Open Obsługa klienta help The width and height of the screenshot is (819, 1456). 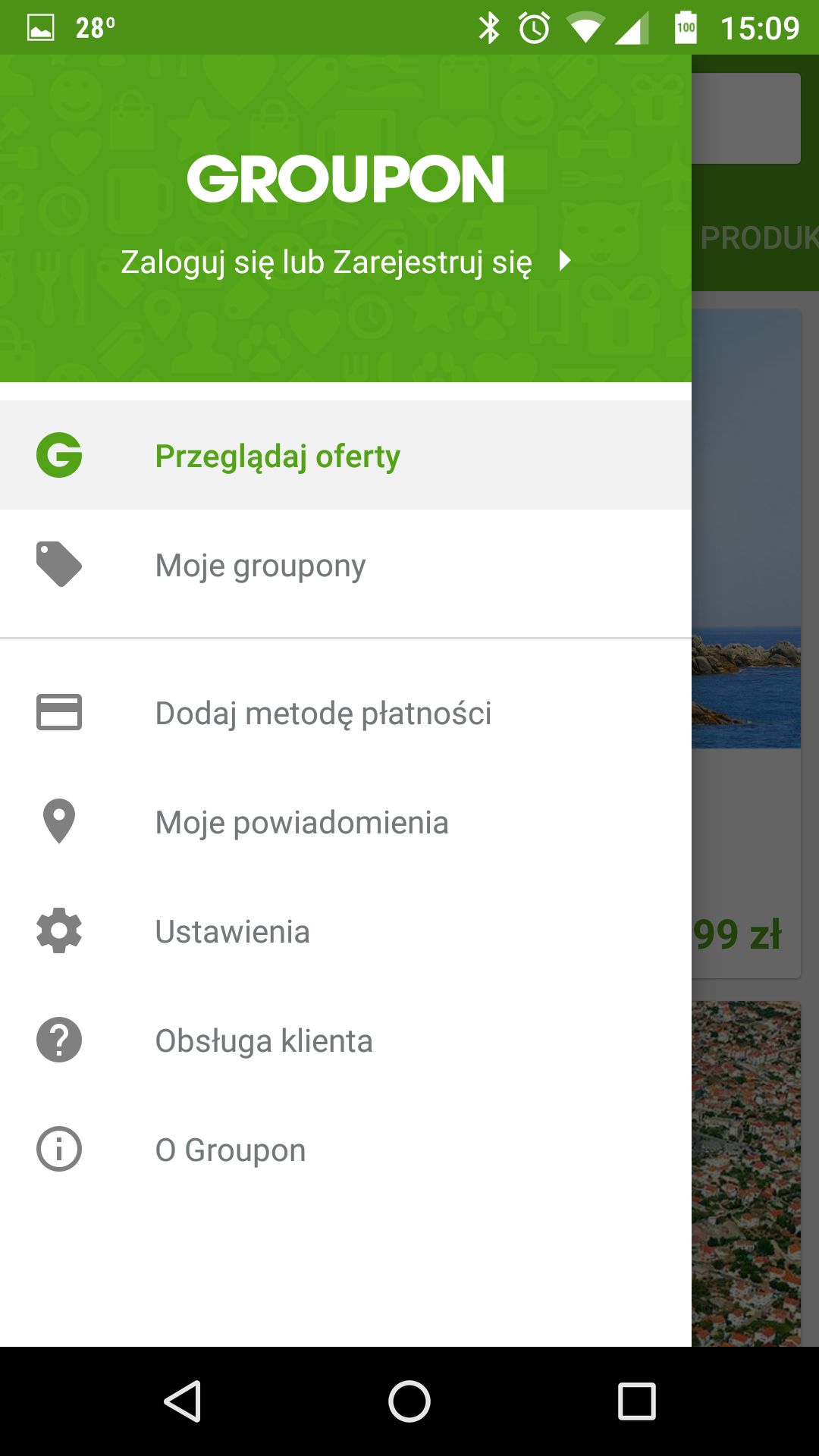click(346, 1040)
